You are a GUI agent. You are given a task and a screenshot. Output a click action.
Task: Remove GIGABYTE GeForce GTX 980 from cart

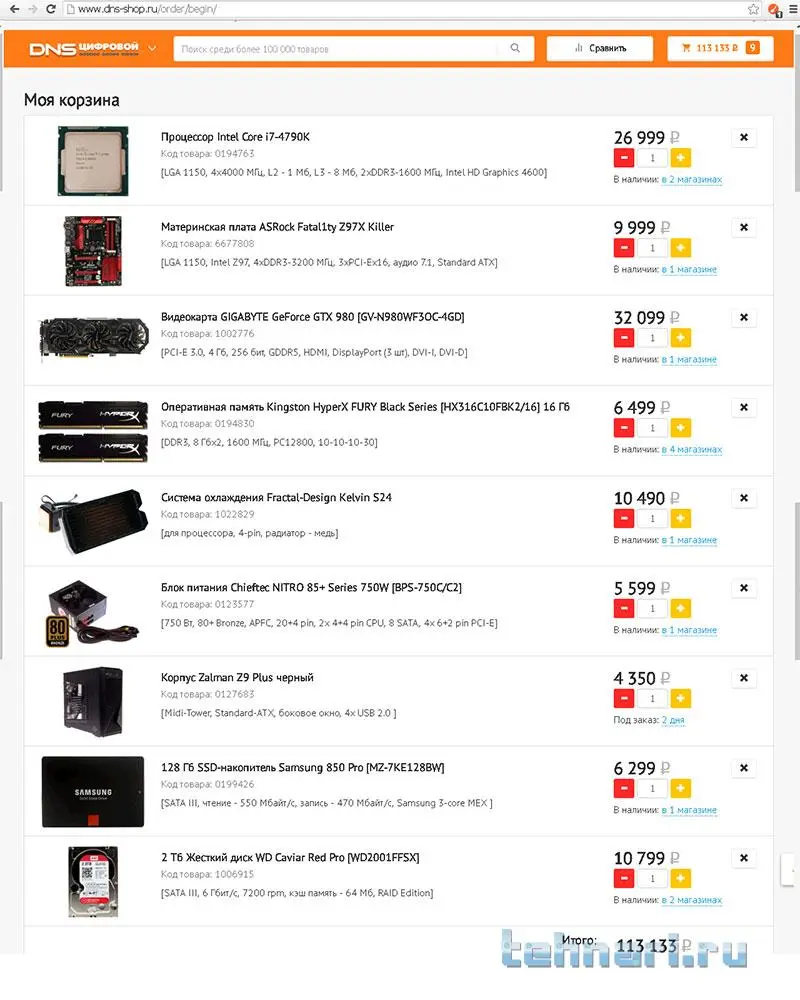coord(743,318)
